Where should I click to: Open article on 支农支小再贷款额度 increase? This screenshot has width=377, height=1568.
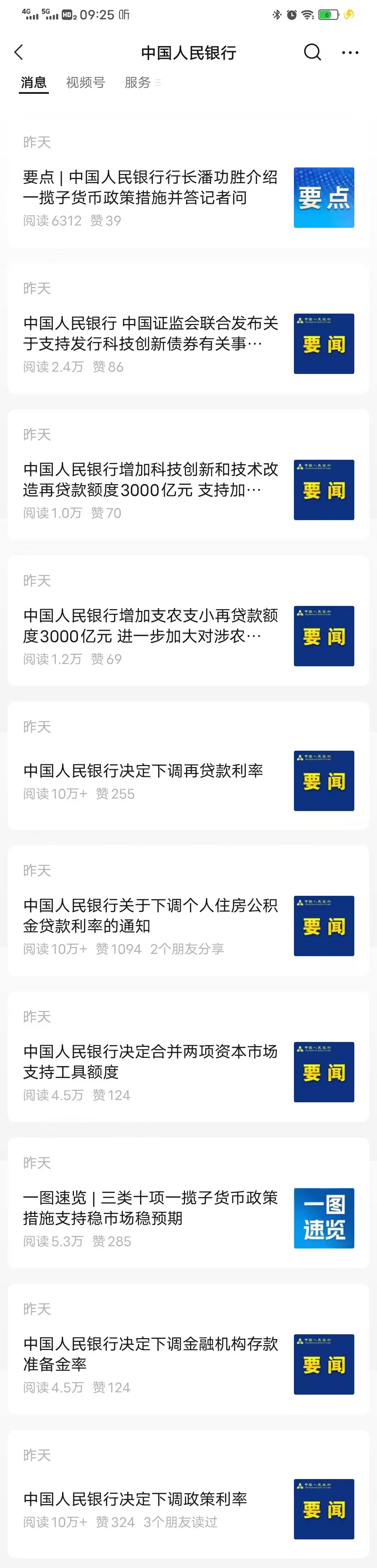coord(150,626)
